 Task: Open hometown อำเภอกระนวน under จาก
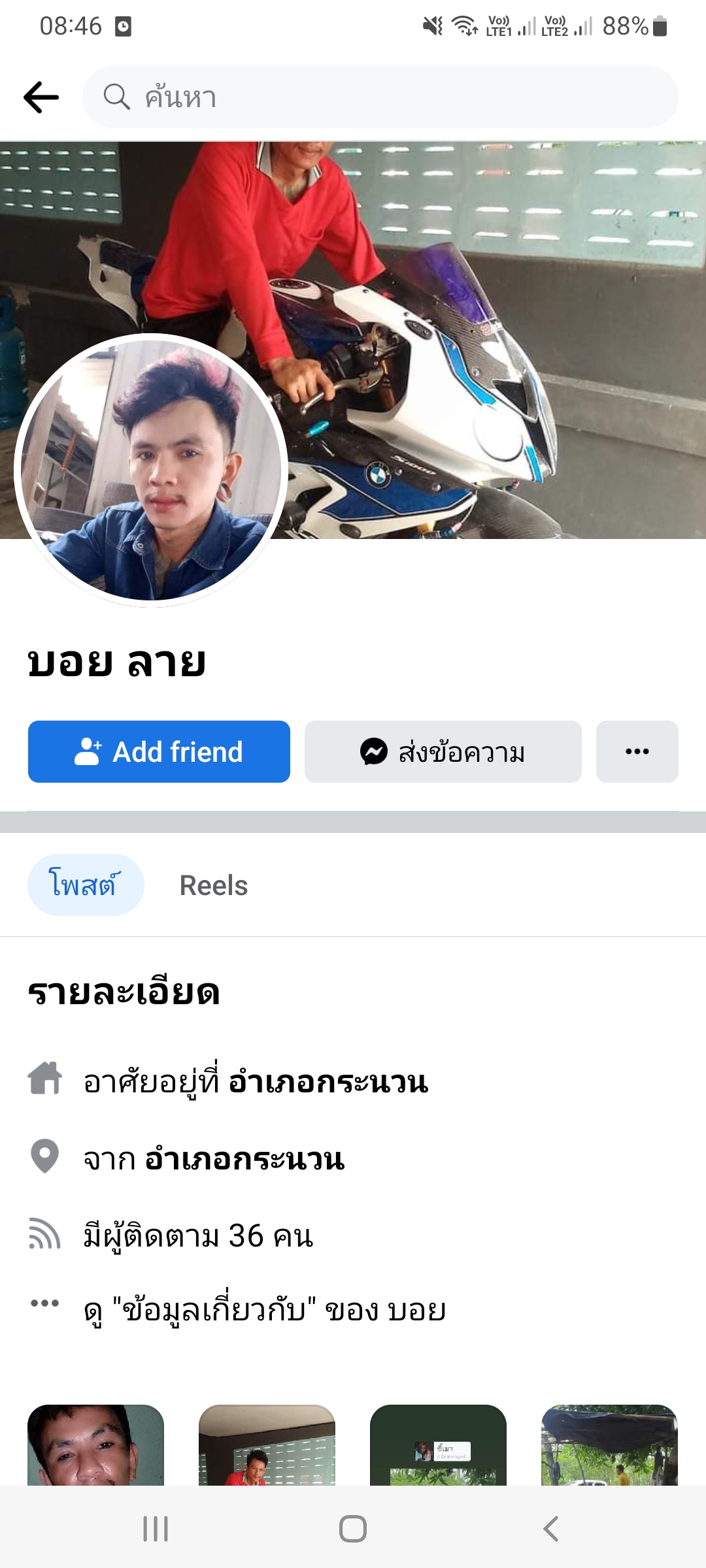[244, 1159]
